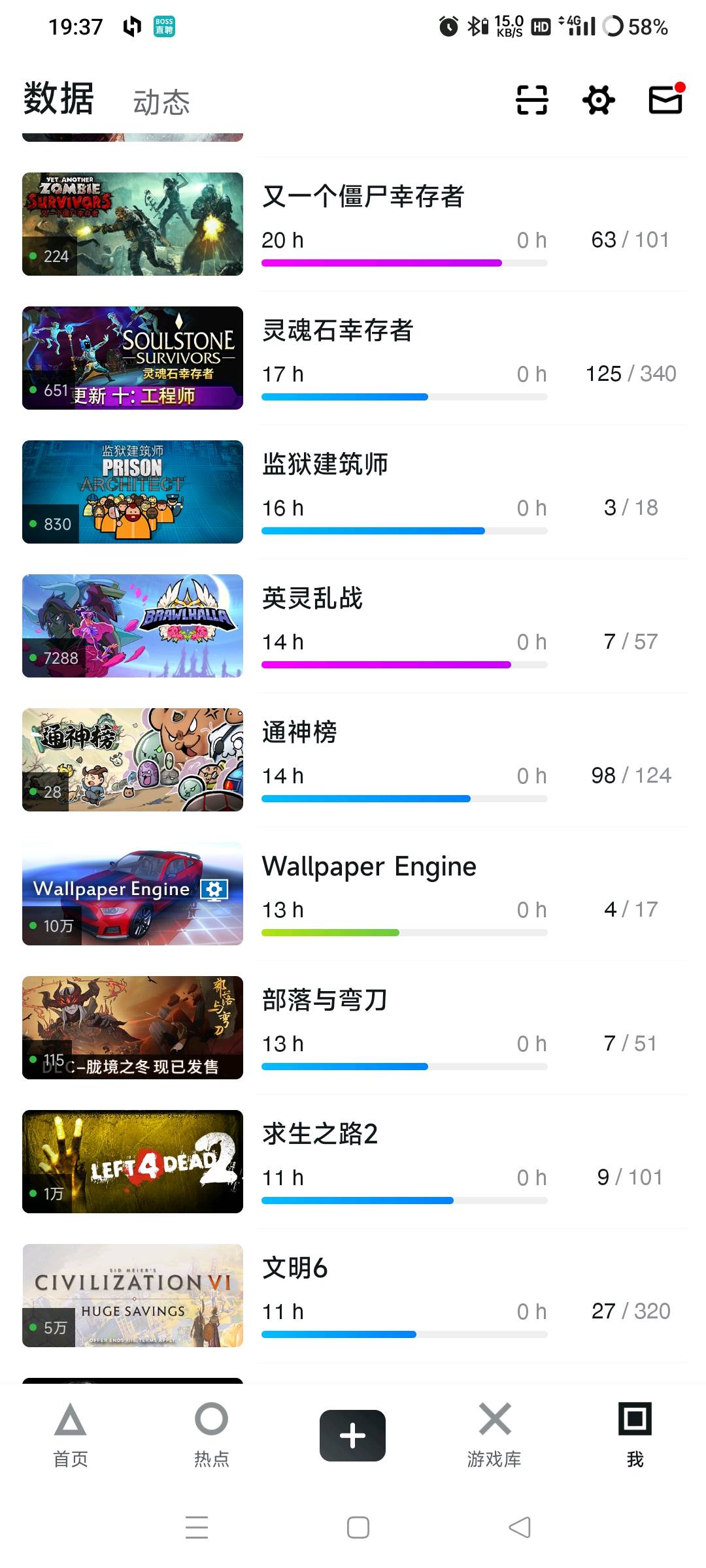Open the scan icon in the top bar
706x1568 pixels.
click(x=531, y=100)
